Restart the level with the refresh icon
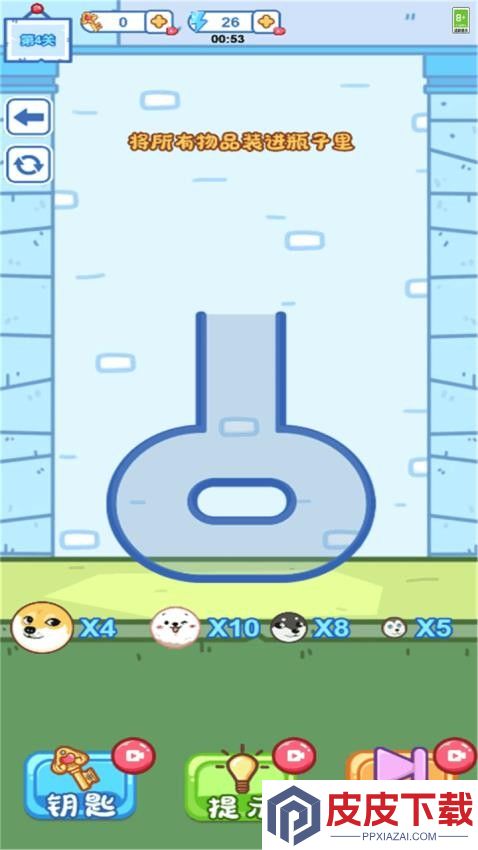The width and height of the screenshot is (478, 850). (x=28, y=164)
